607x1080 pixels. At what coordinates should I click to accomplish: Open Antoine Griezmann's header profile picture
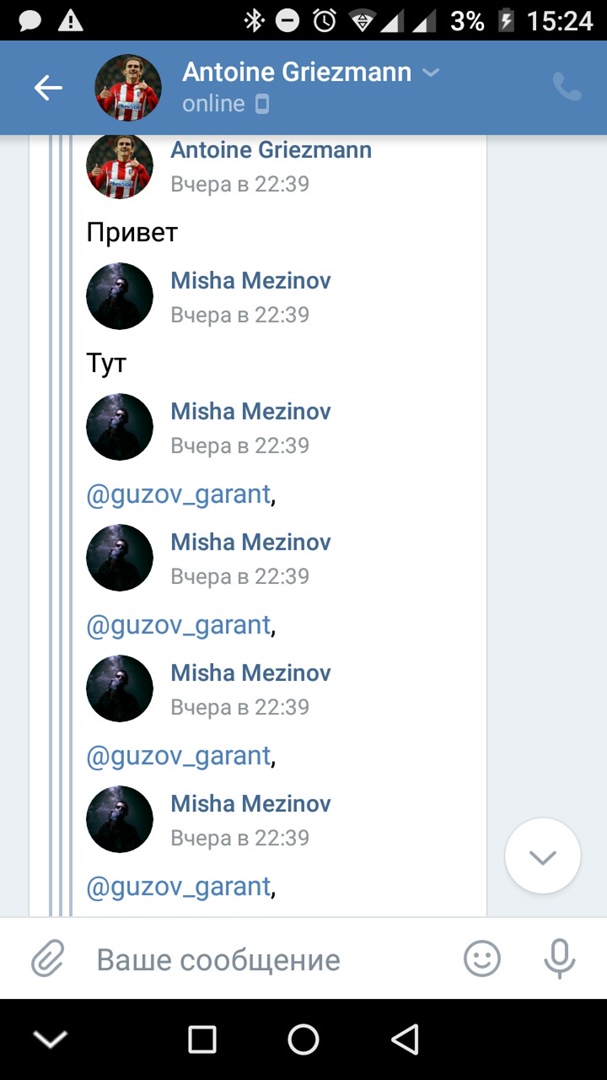click(x=128, y=88)
